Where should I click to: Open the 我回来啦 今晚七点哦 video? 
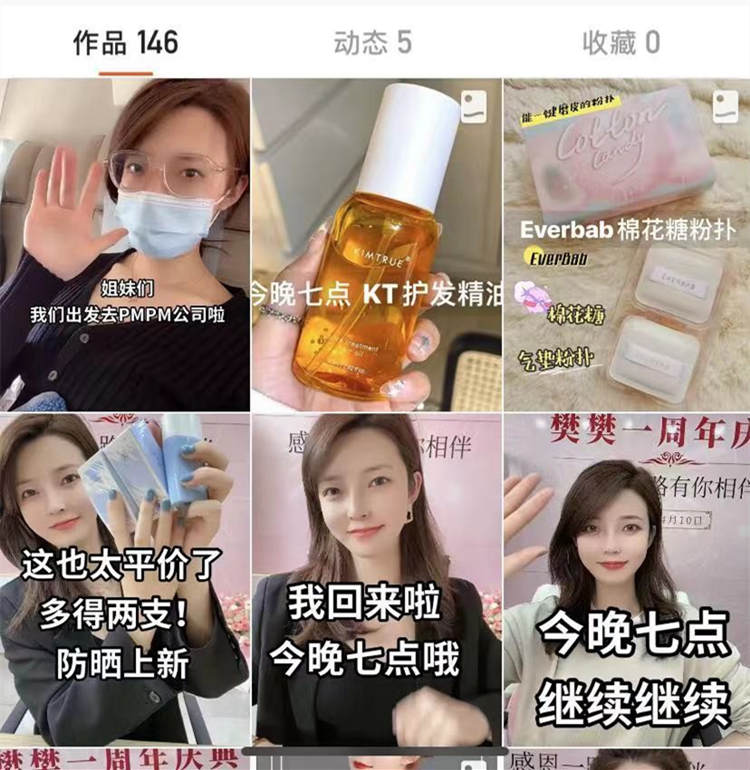click(x=376, y=580)
